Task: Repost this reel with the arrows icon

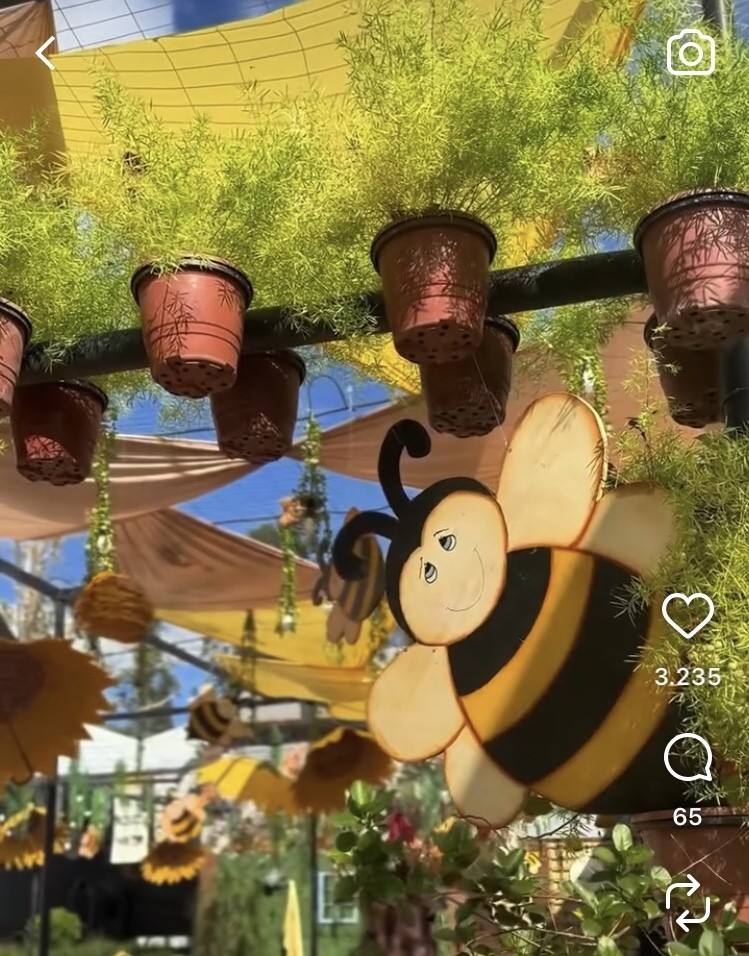Action: 688,901
